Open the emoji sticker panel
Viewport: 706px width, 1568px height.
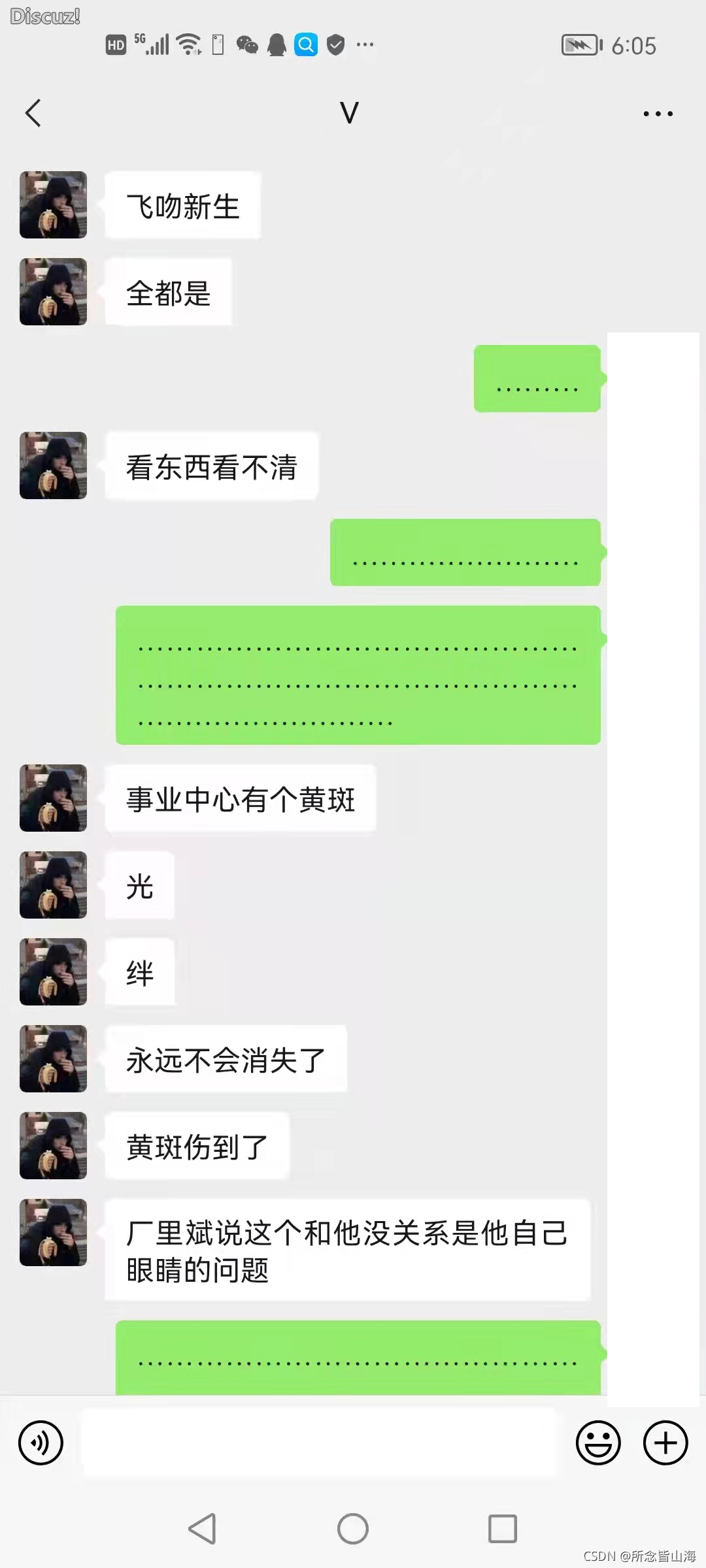(x=598, y=1443)
